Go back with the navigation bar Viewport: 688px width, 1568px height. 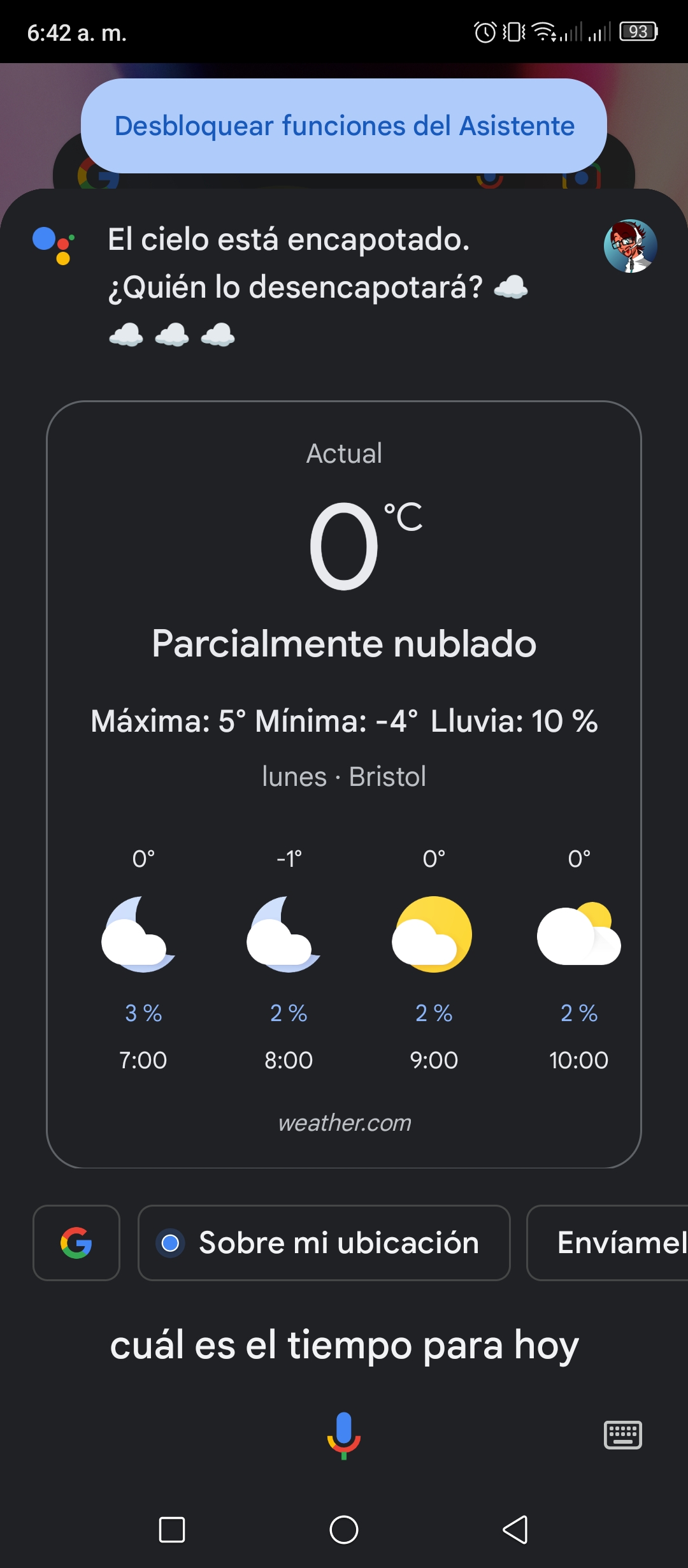pos(515,1530)
